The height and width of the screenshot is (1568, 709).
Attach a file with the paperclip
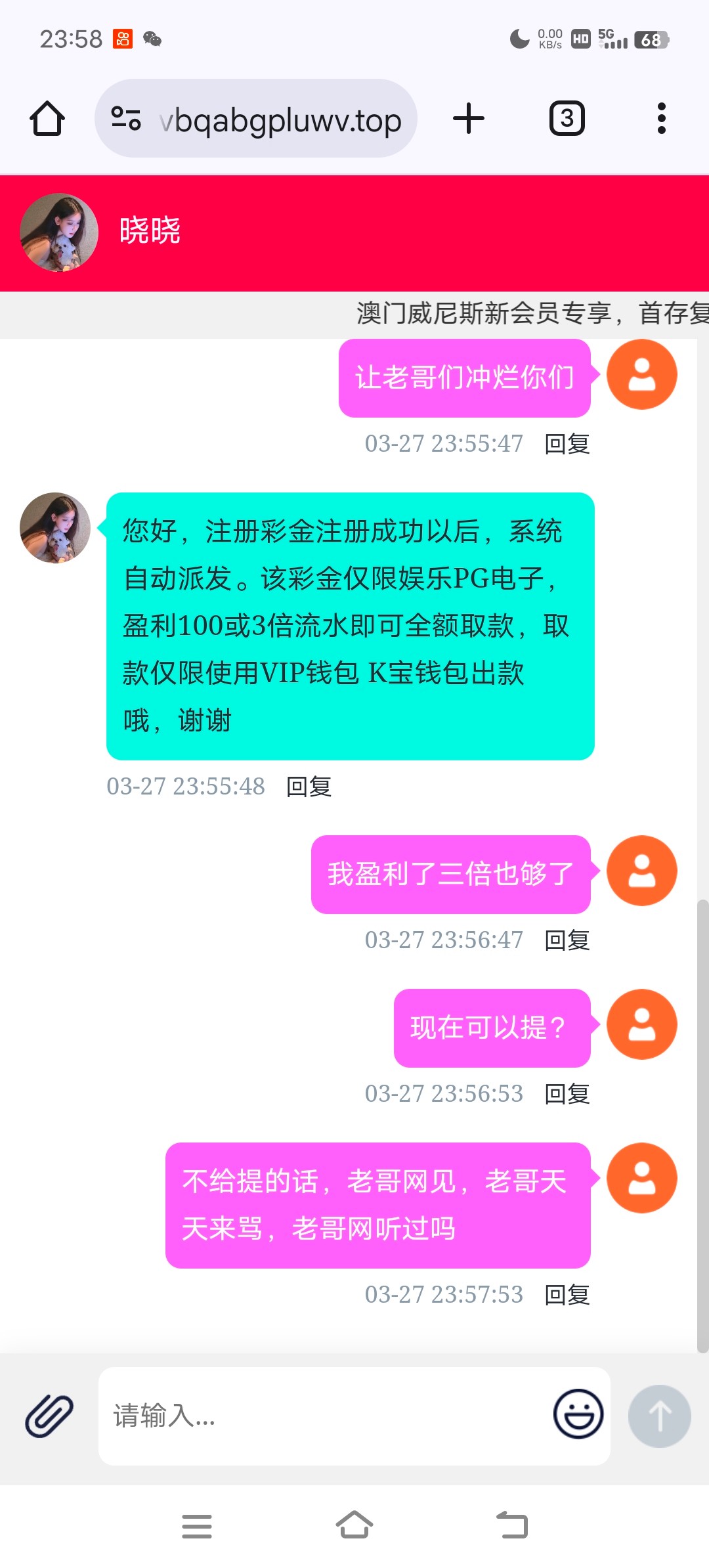pyautogui.click(x=49, y=1416)
